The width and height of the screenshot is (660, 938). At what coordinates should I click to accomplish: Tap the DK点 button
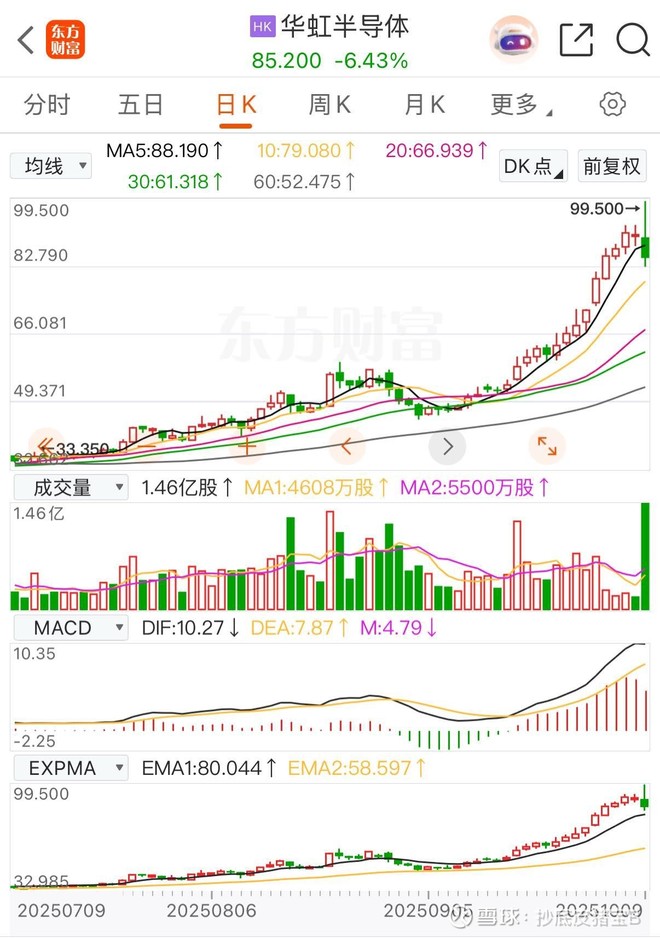(533, 166)
